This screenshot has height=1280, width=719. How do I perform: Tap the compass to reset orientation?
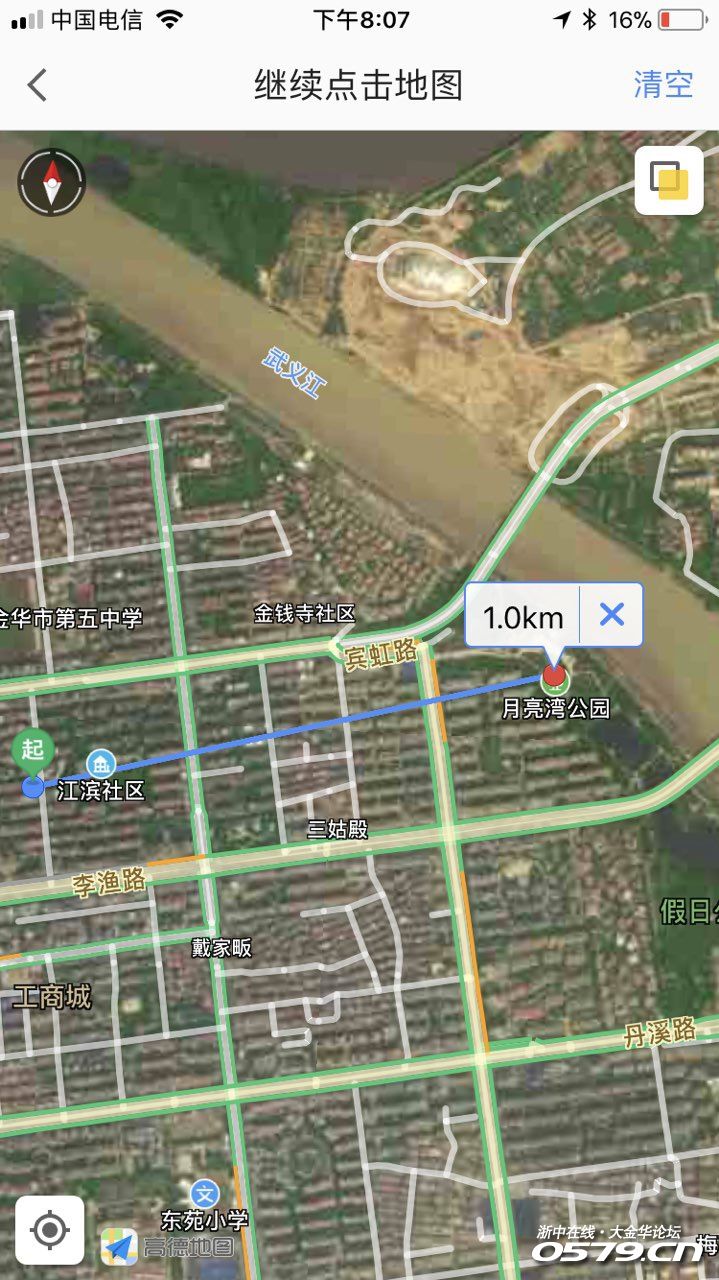(51, 182)
